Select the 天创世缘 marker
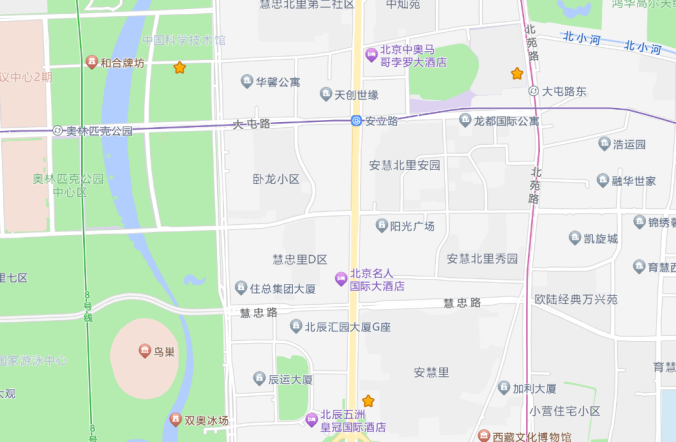 click(325, 95)
